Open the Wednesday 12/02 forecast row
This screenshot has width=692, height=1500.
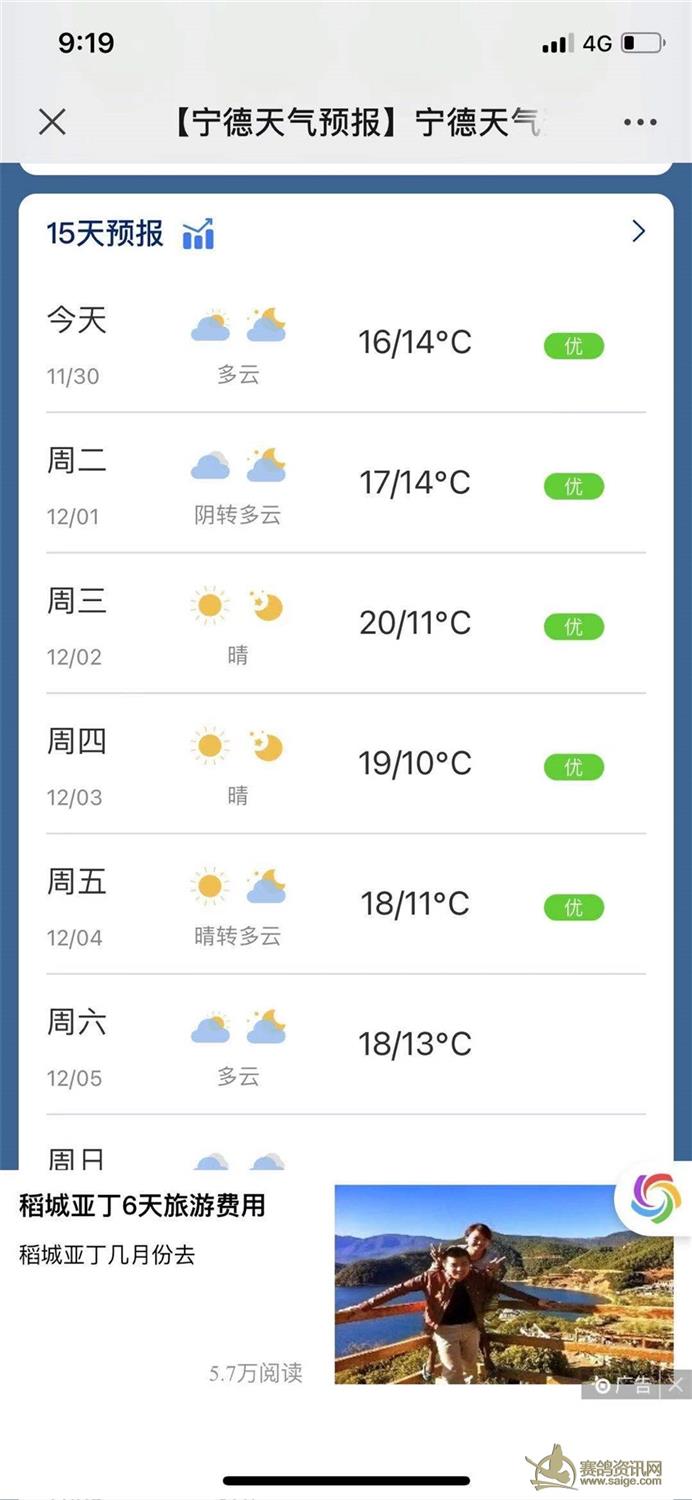[346, 624]
